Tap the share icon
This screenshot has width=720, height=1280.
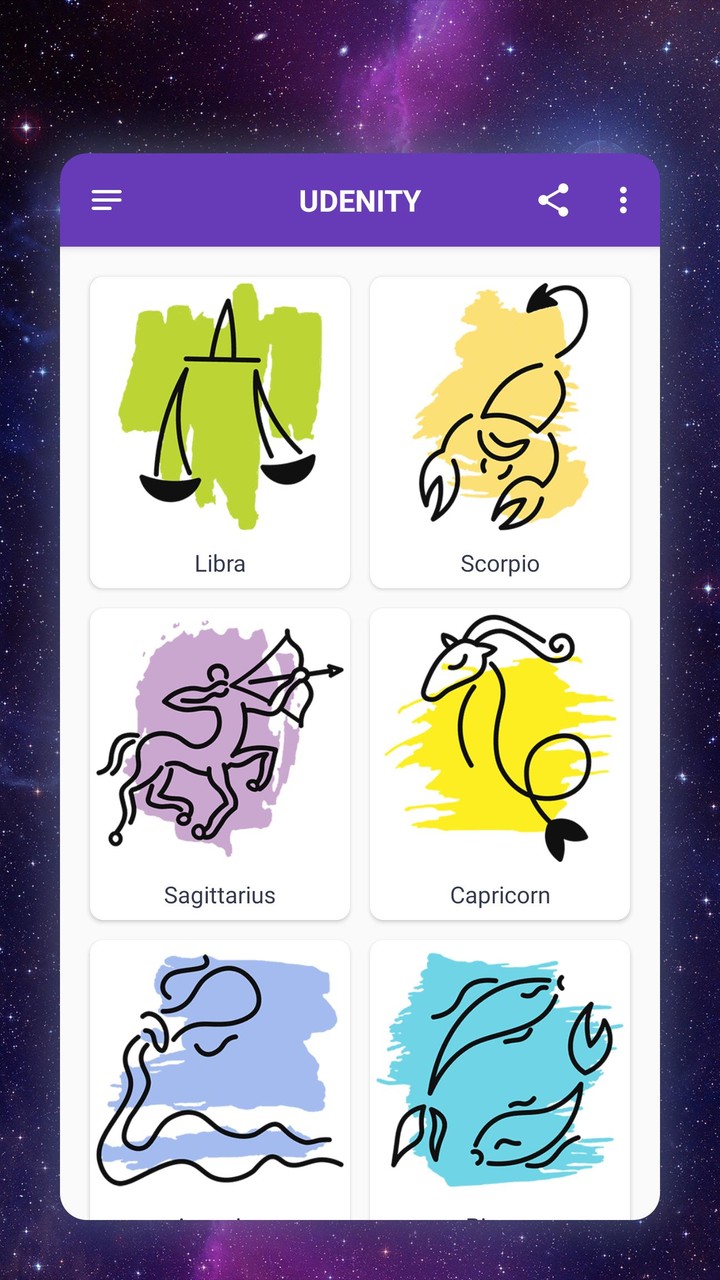click(x=553, y=200)
